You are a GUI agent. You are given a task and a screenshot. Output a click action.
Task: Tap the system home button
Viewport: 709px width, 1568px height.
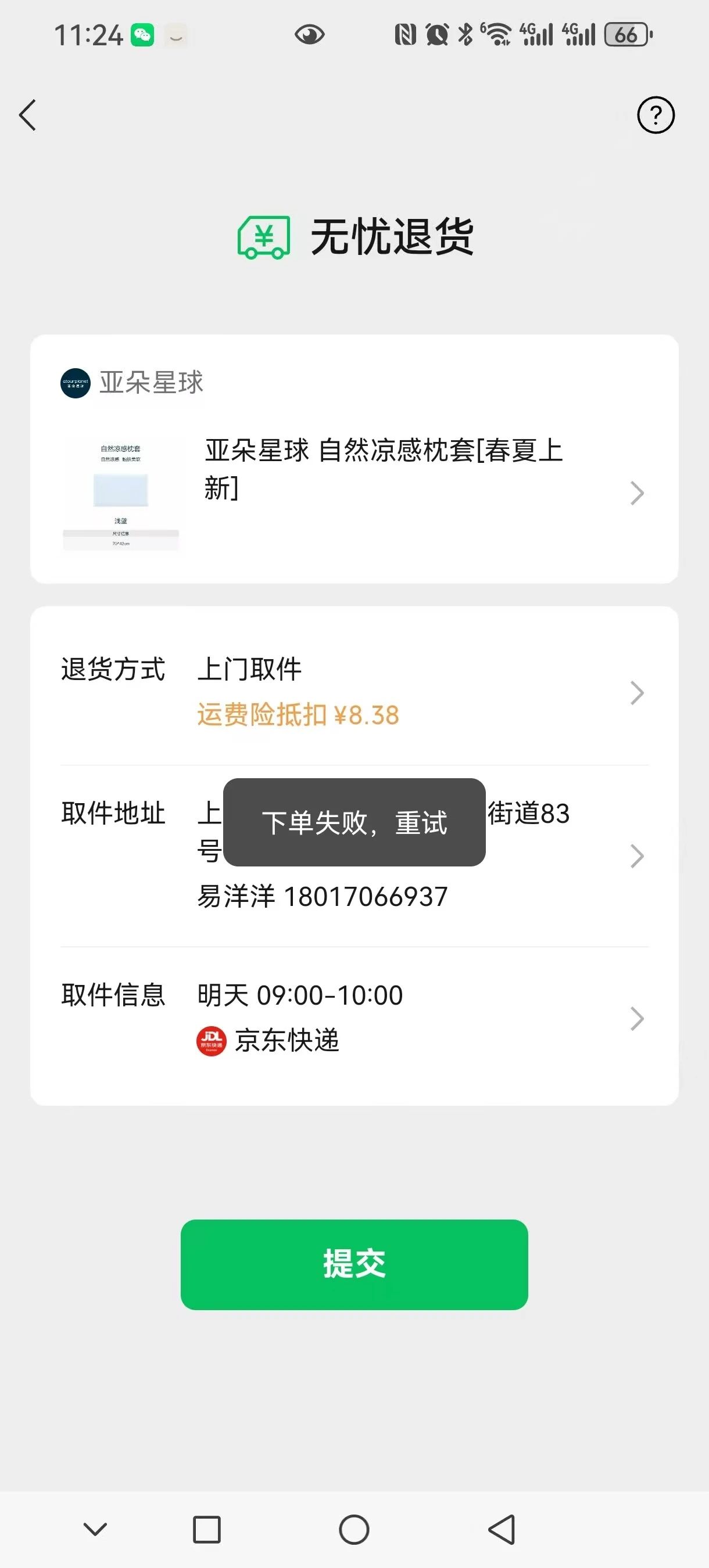354,1530
